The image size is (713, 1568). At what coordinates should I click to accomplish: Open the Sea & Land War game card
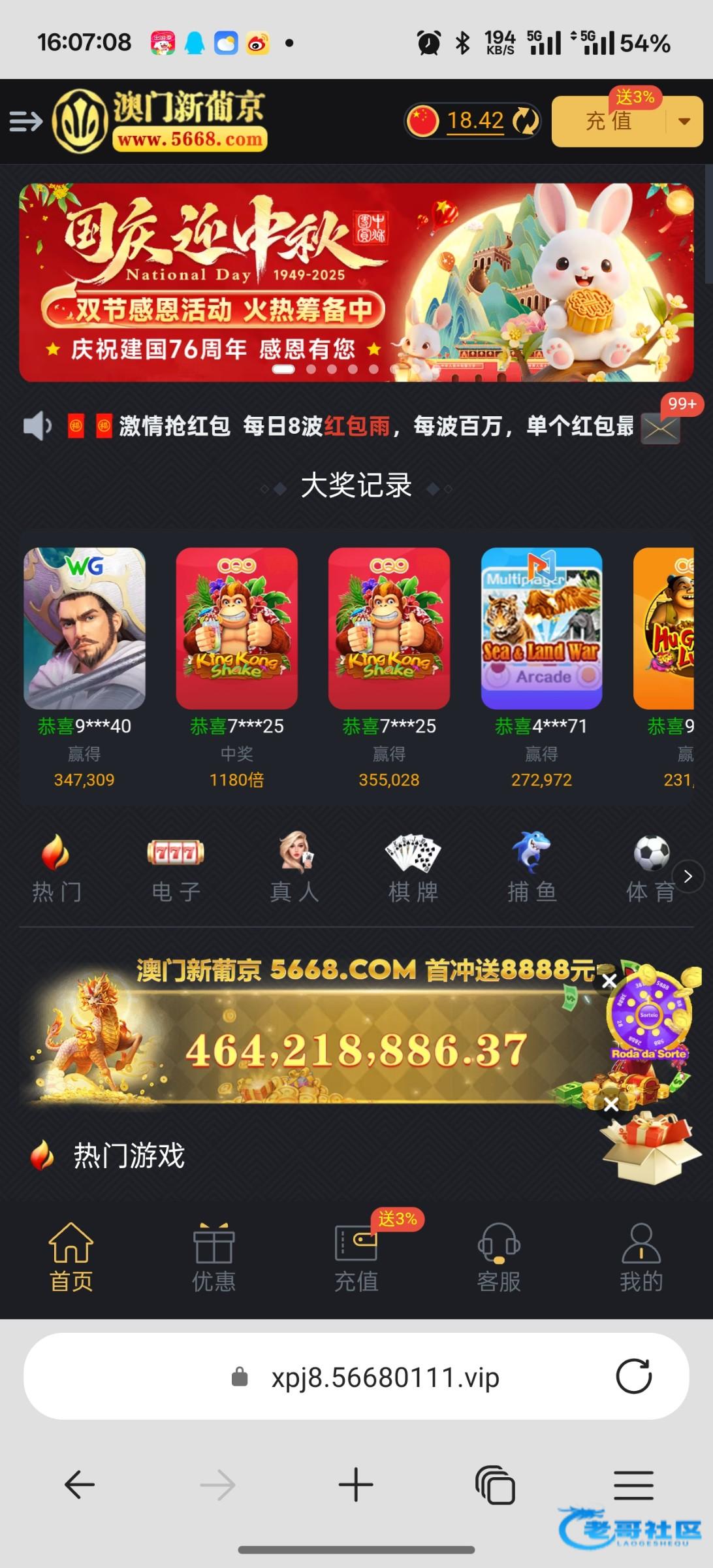click(x=541, y=628)
